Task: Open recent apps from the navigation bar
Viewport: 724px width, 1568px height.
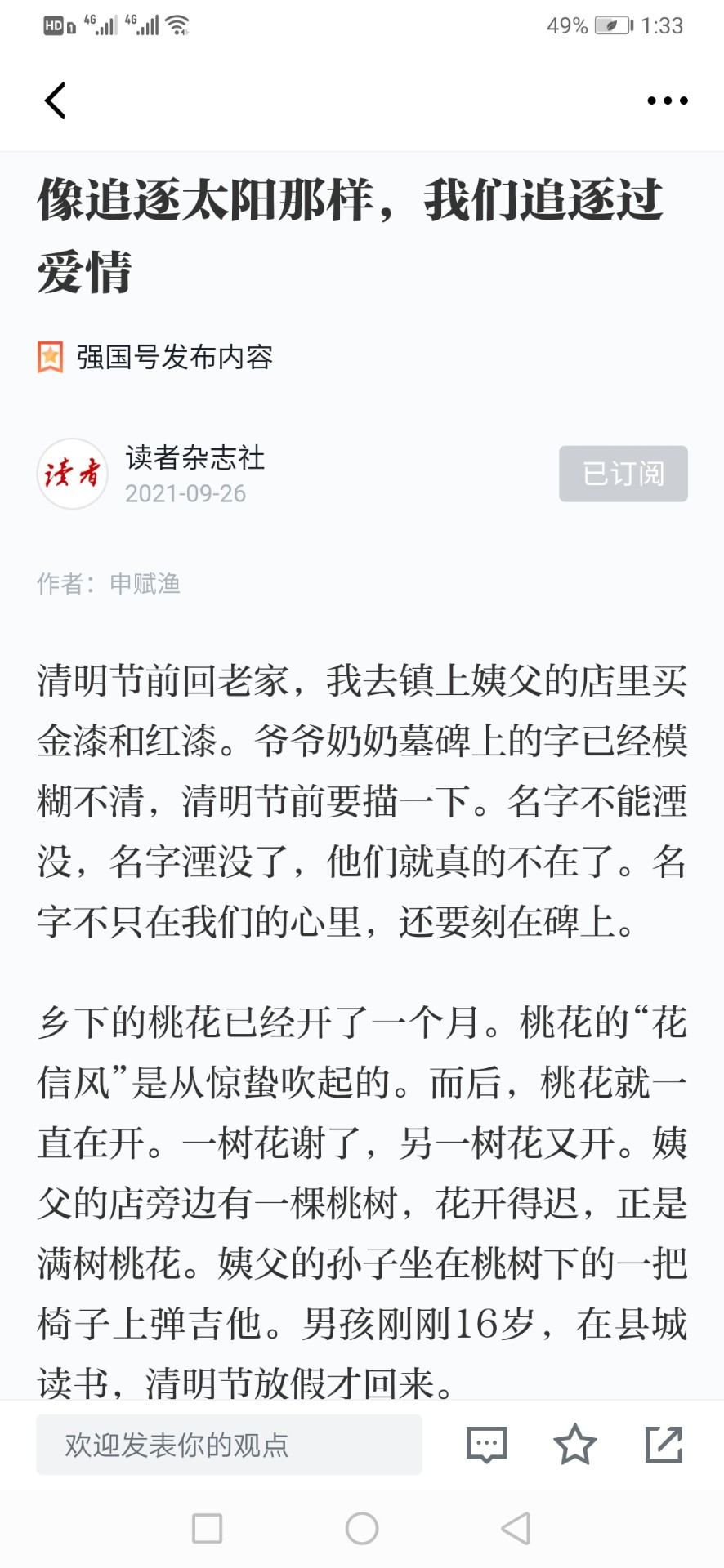Action: coord(207,1528)
